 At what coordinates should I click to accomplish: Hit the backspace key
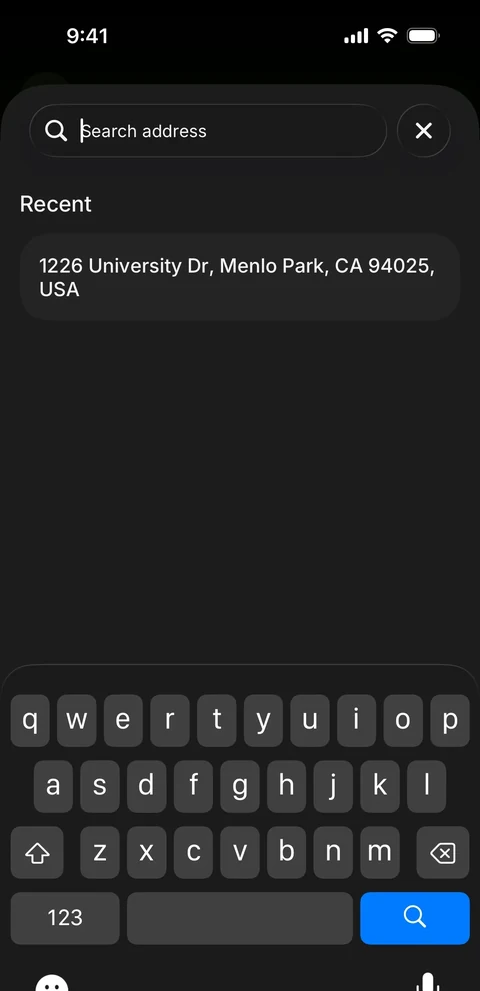(x=443, y=853)
